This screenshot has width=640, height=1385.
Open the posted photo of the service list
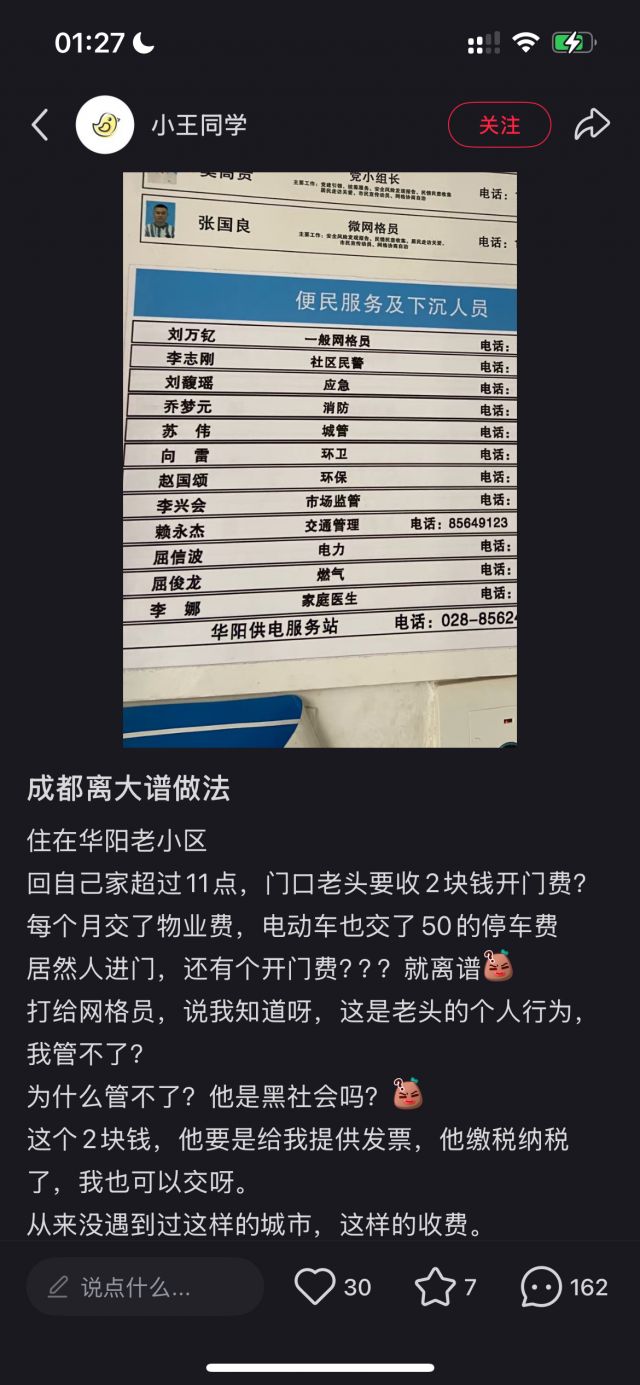pos(320,460)
